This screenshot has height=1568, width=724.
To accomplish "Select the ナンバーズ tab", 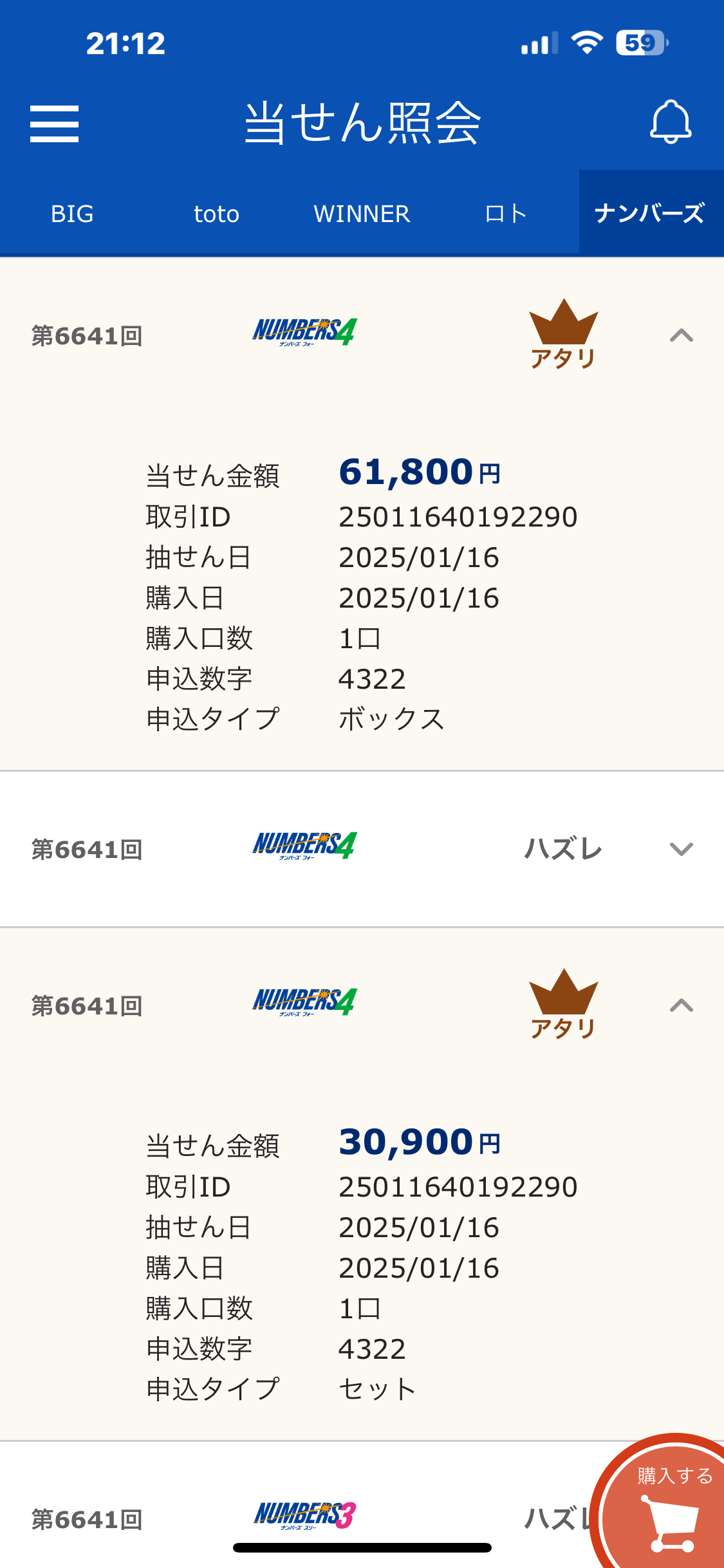I will click(x=651, y=213).
